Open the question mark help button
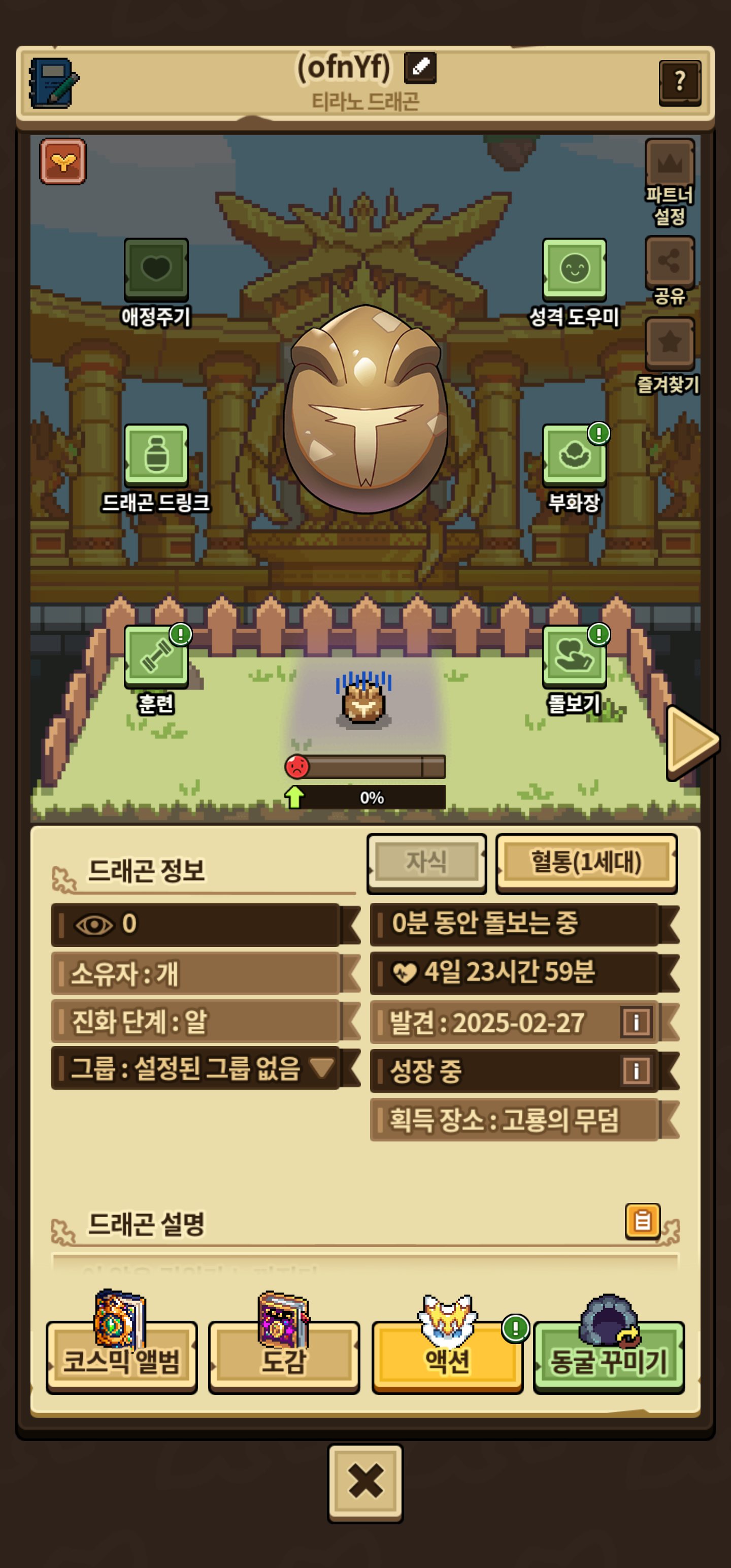 tap(680, 82)
